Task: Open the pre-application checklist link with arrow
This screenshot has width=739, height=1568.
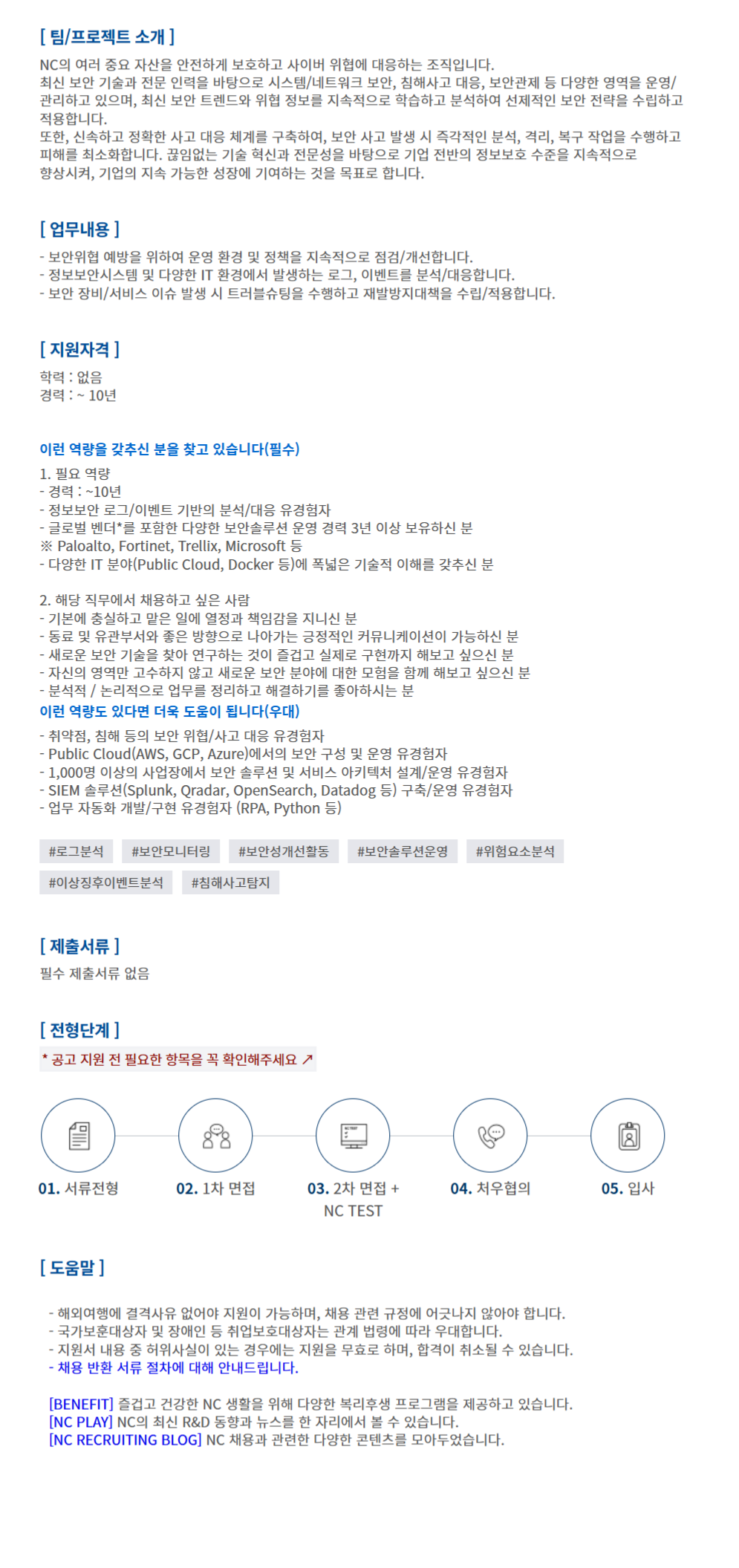Action: pos(178,1059)
